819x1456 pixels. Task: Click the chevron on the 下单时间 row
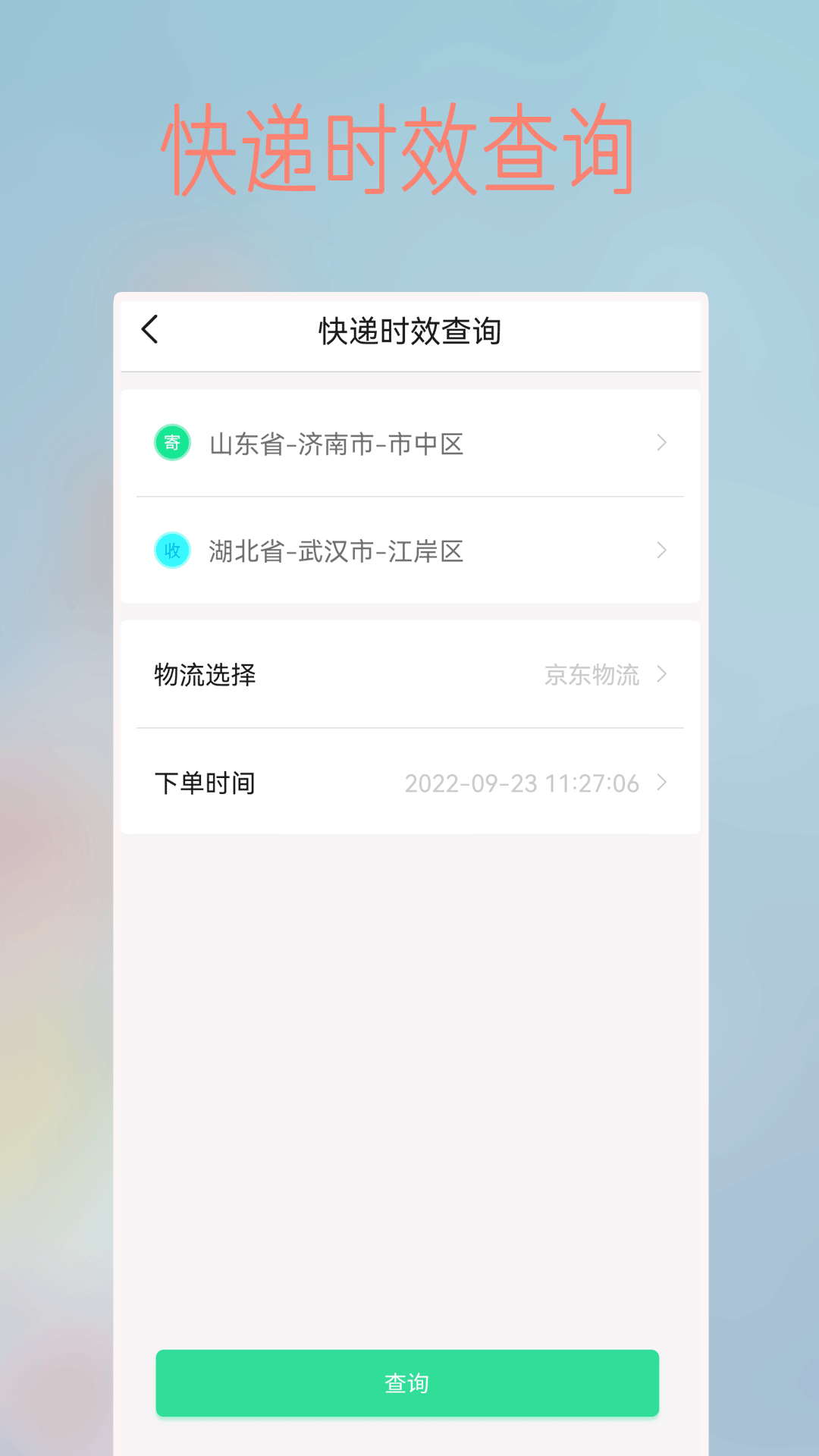click(661, 783)
